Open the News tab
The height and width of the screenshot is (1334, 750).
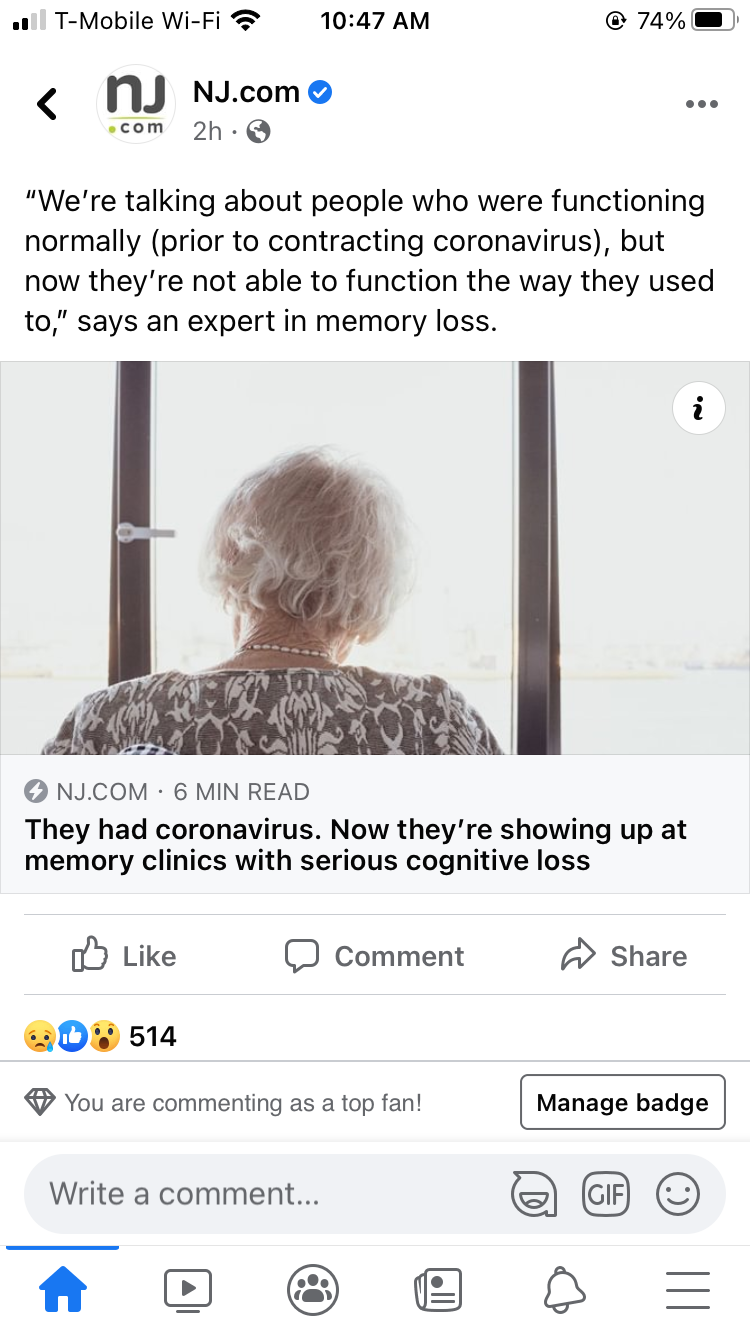click(438, 1290)
